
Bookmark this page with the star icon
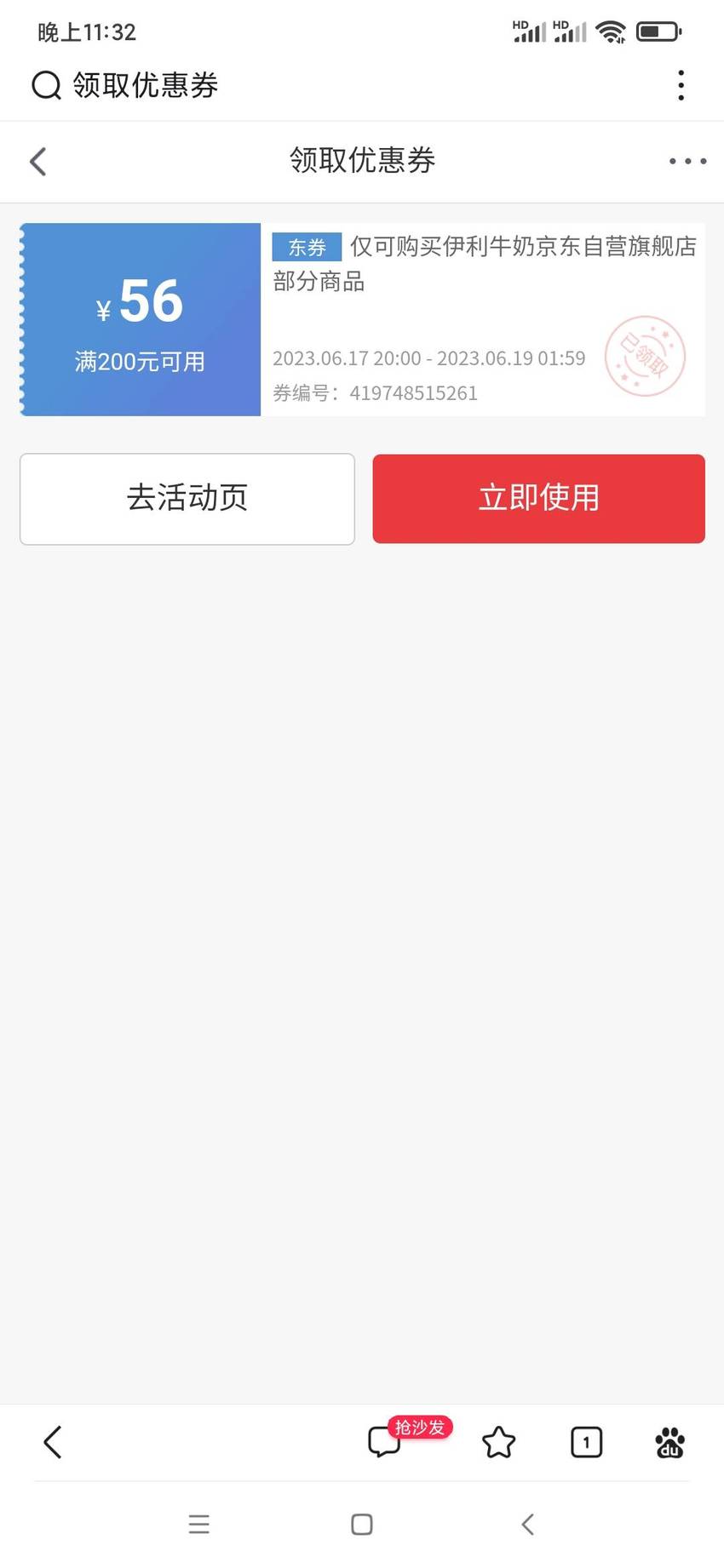[499, 1442]
